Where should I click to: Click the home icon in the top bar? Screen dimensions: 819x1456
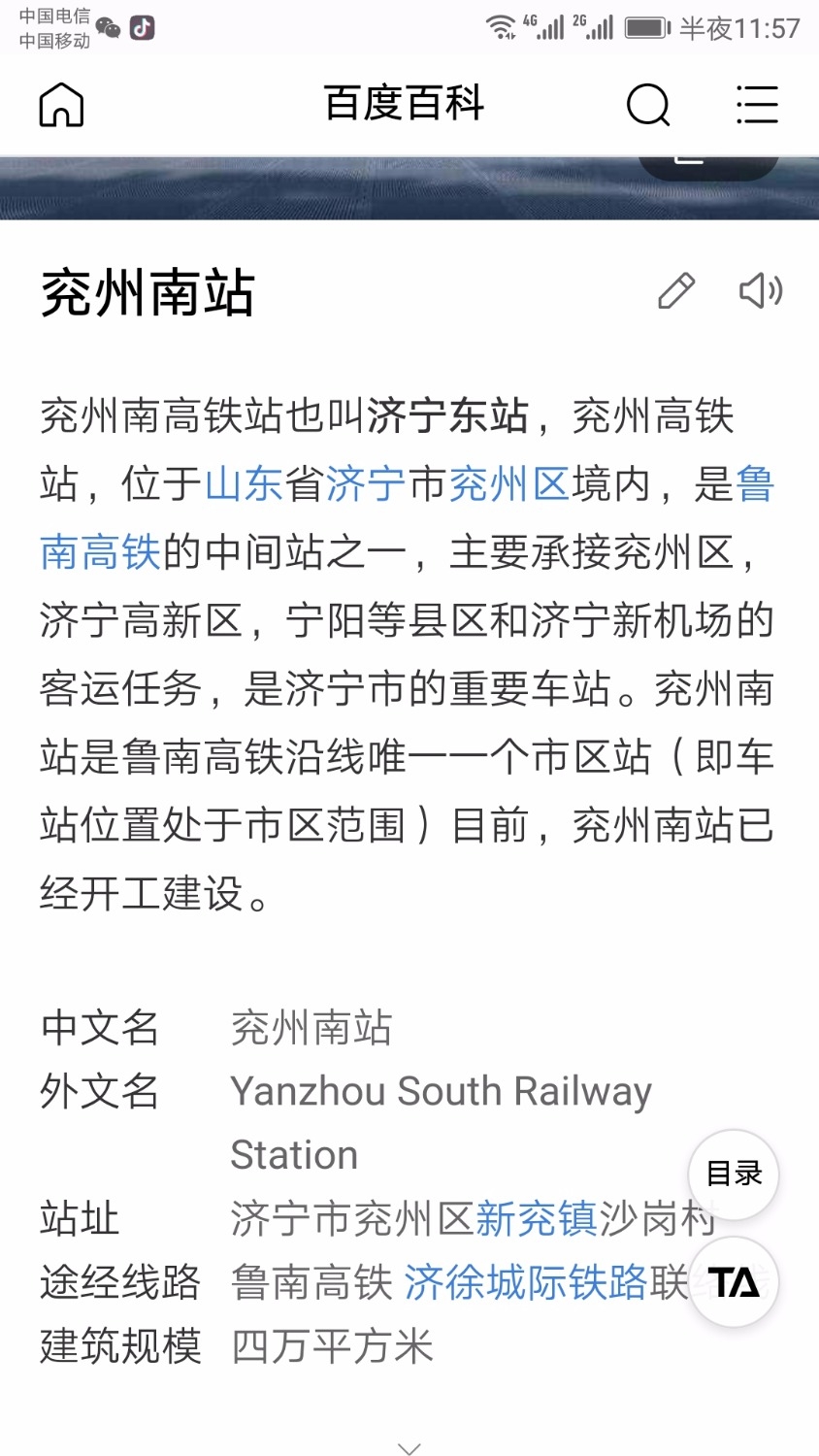tap(61, 105)
